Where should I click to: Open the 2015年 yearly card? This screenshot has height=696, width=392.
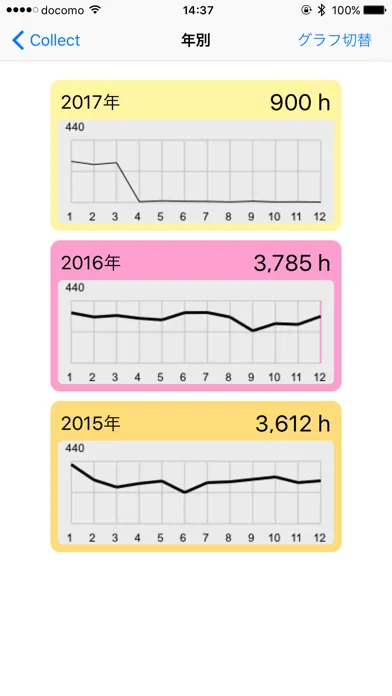coord(196,476)
